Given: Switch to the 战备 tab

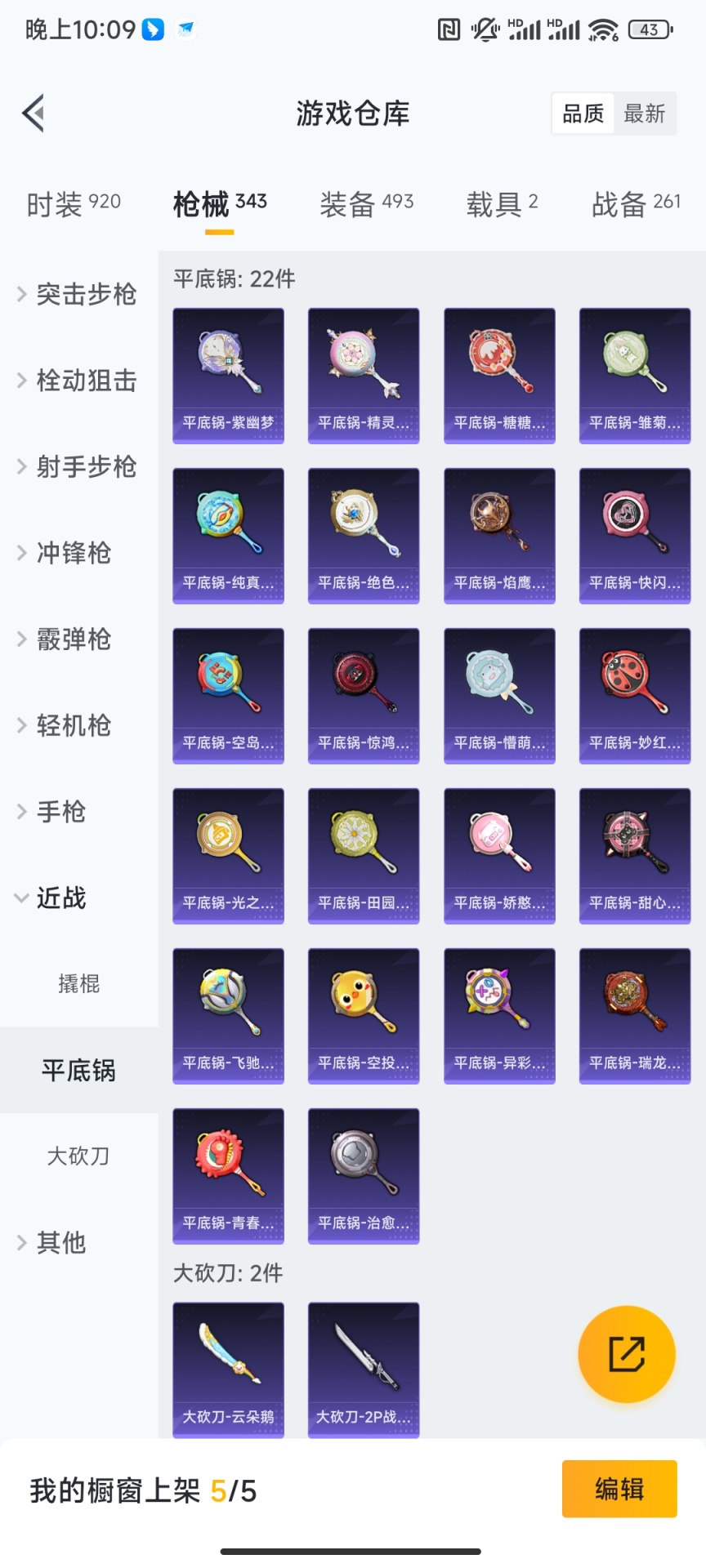Looking at the screenshot, I should coord(636,203).
